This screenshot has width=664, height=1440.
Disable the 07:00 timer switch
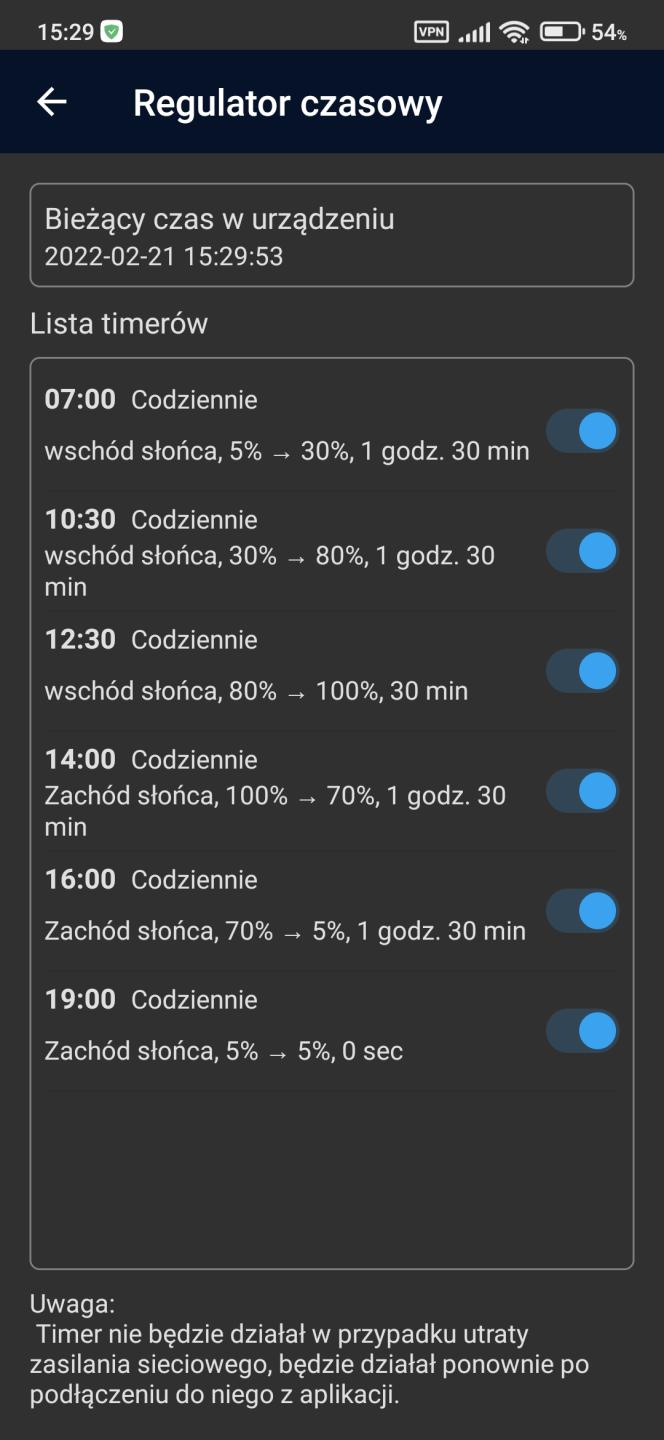click(582, 432)
